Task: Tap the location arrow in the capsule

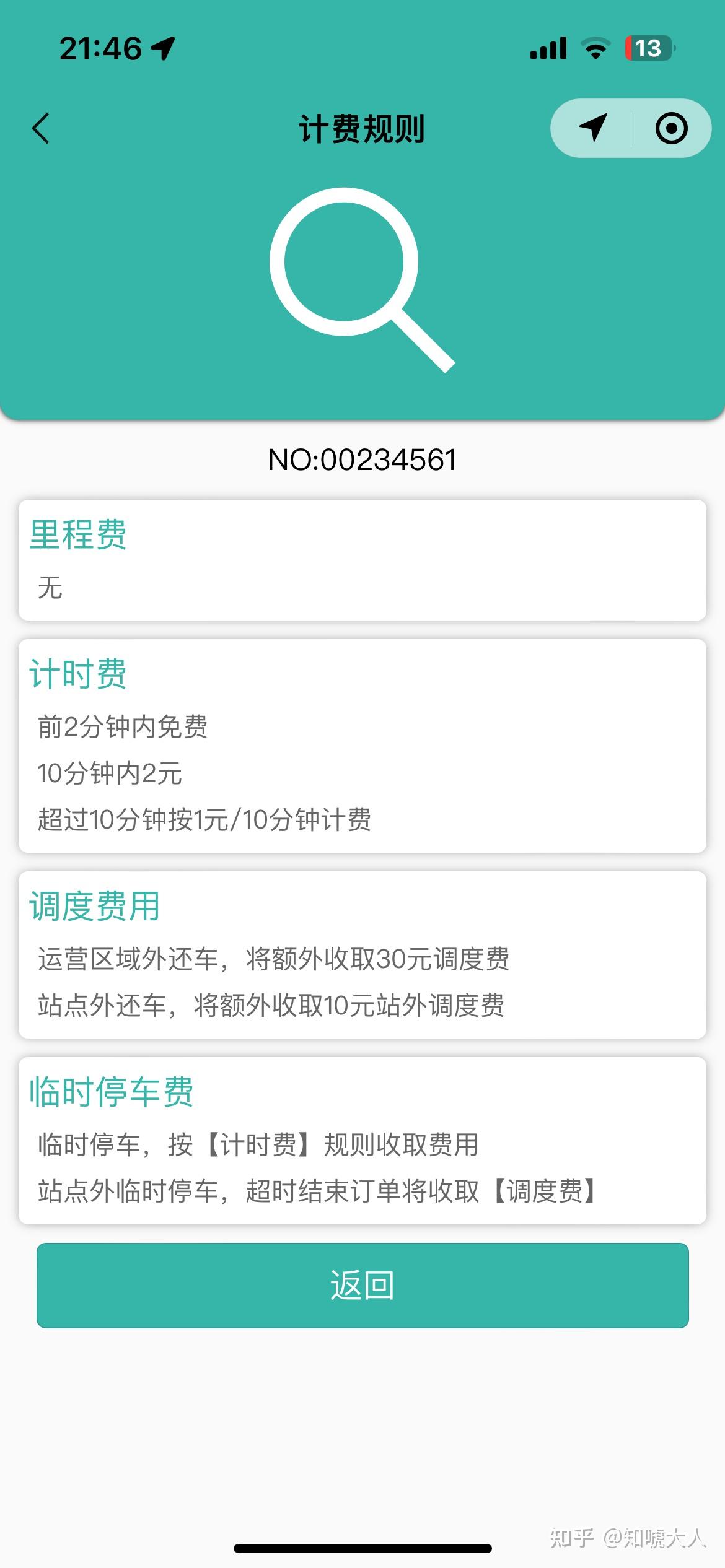Action: (592, 128)
